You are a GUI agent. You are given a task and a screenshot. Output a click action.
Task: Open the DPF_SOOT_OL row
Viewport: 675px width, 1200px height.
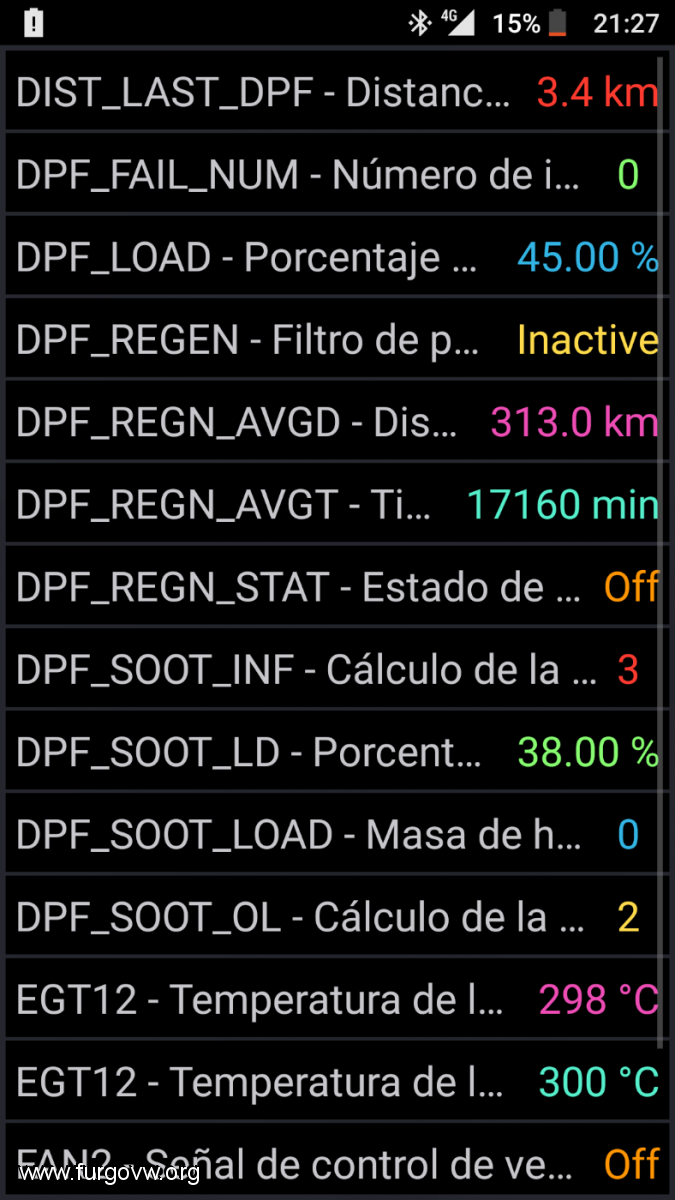[x=336, y=916]
